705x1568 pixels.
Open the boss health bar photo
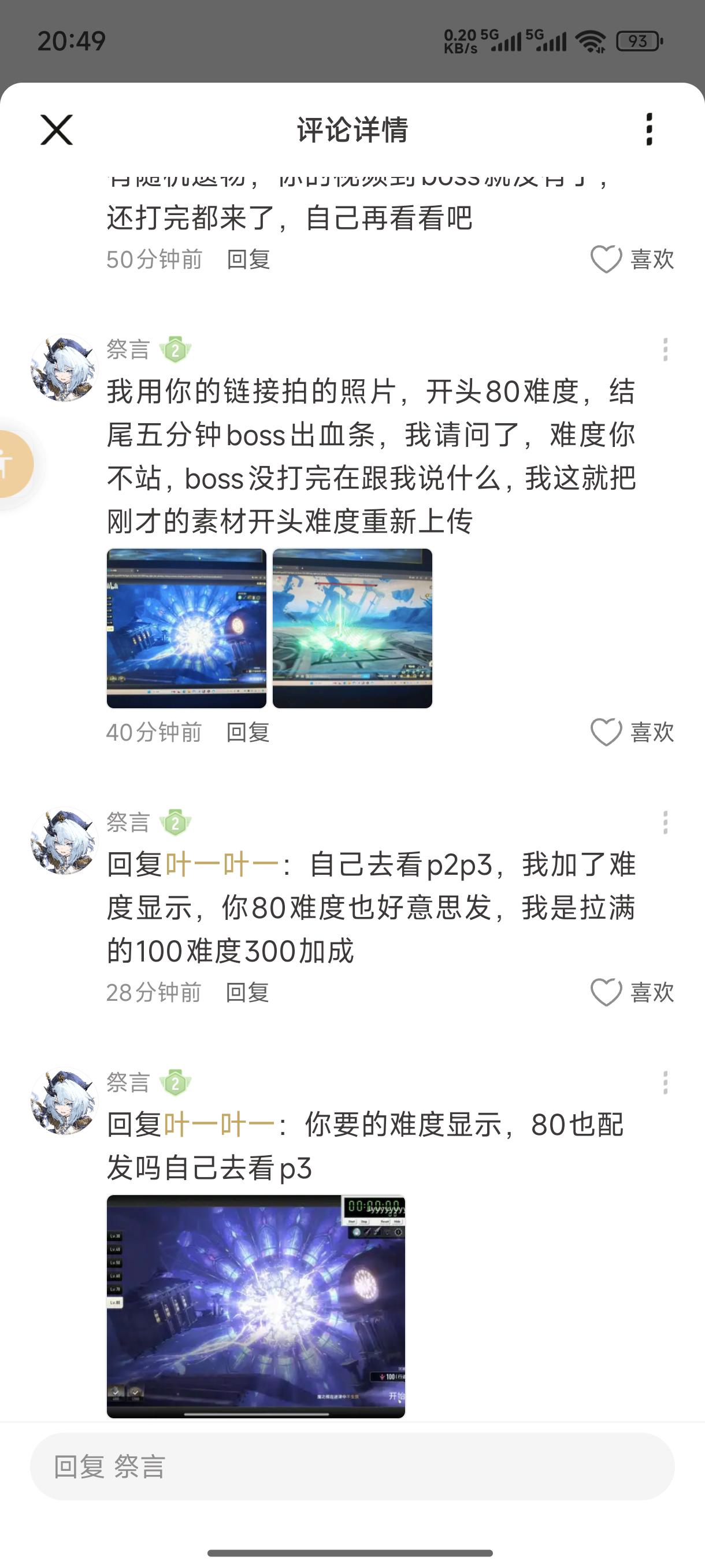pos(352,628)
